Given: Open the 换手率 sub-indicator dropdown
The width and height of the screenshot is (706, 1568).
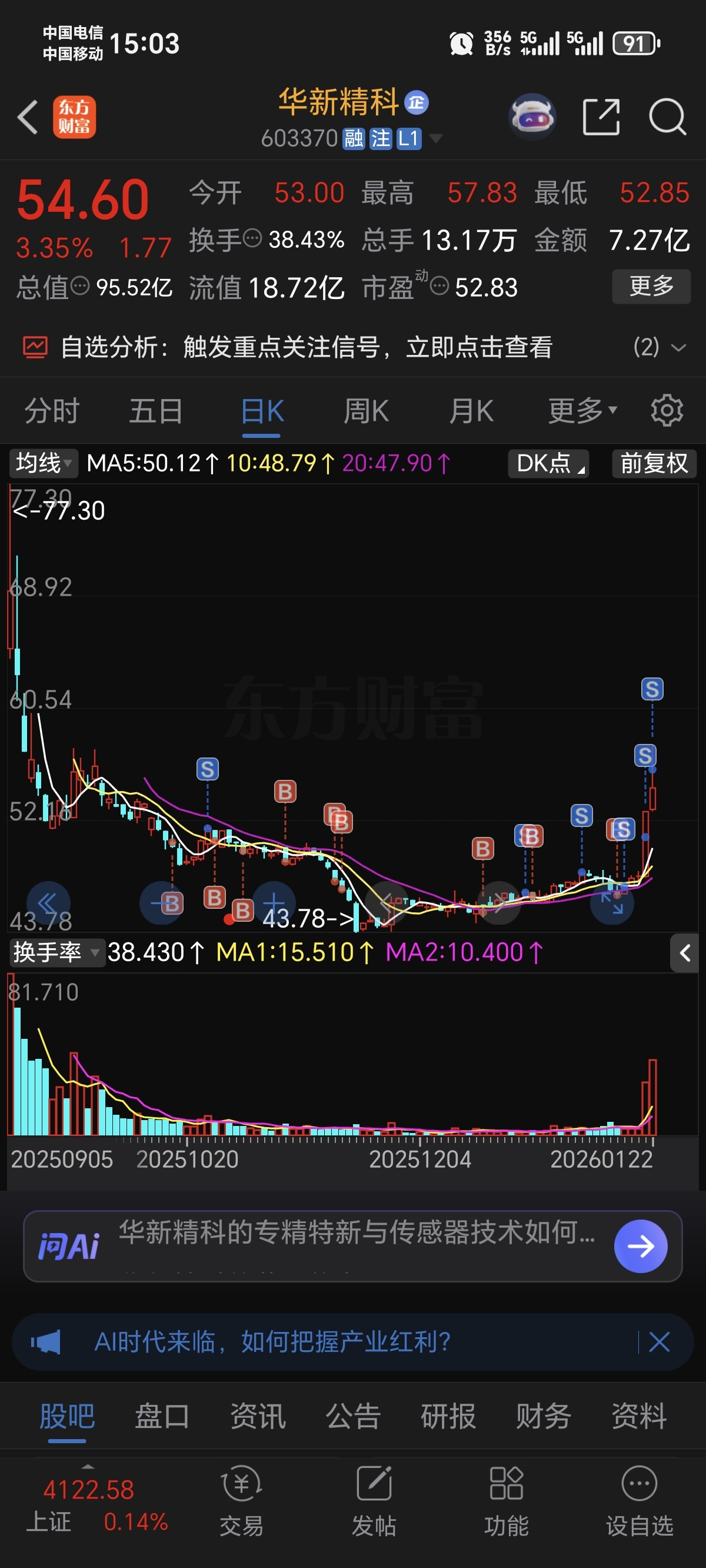Looking at the screenshot, I should 55,952.
